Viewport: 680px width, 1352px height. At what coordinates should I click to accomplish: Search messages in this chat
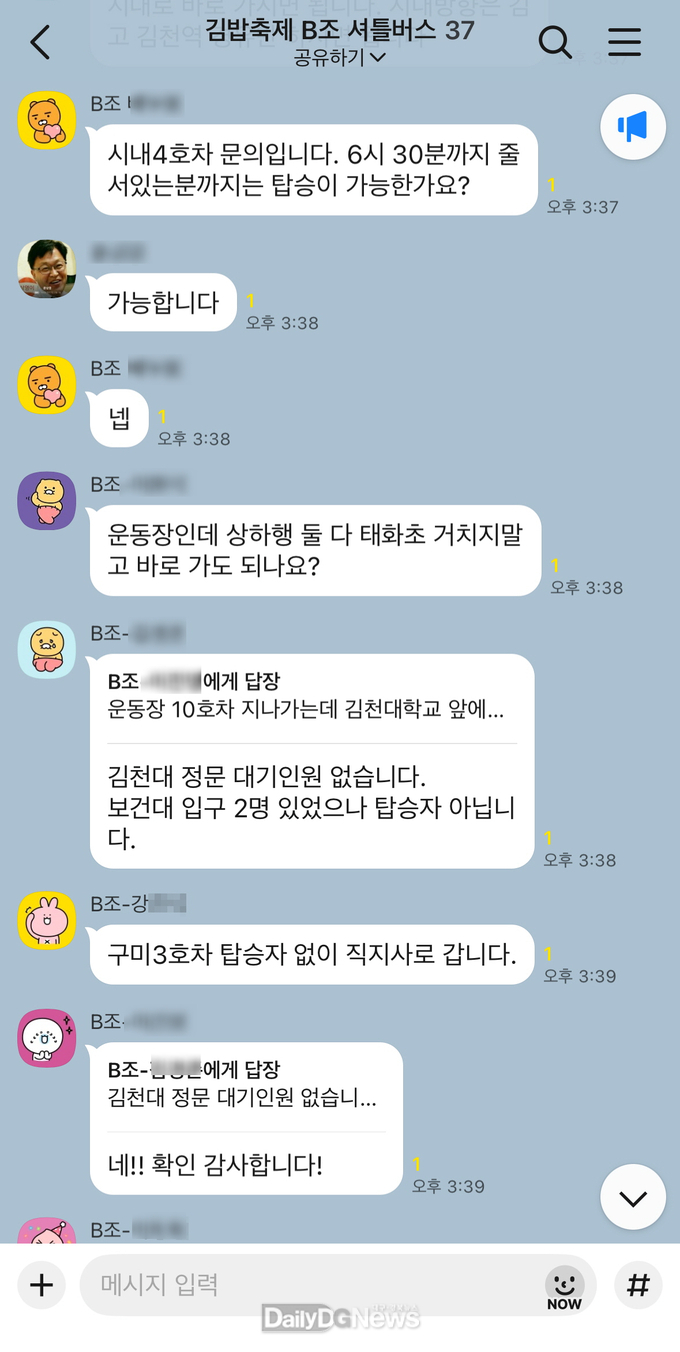555,43
